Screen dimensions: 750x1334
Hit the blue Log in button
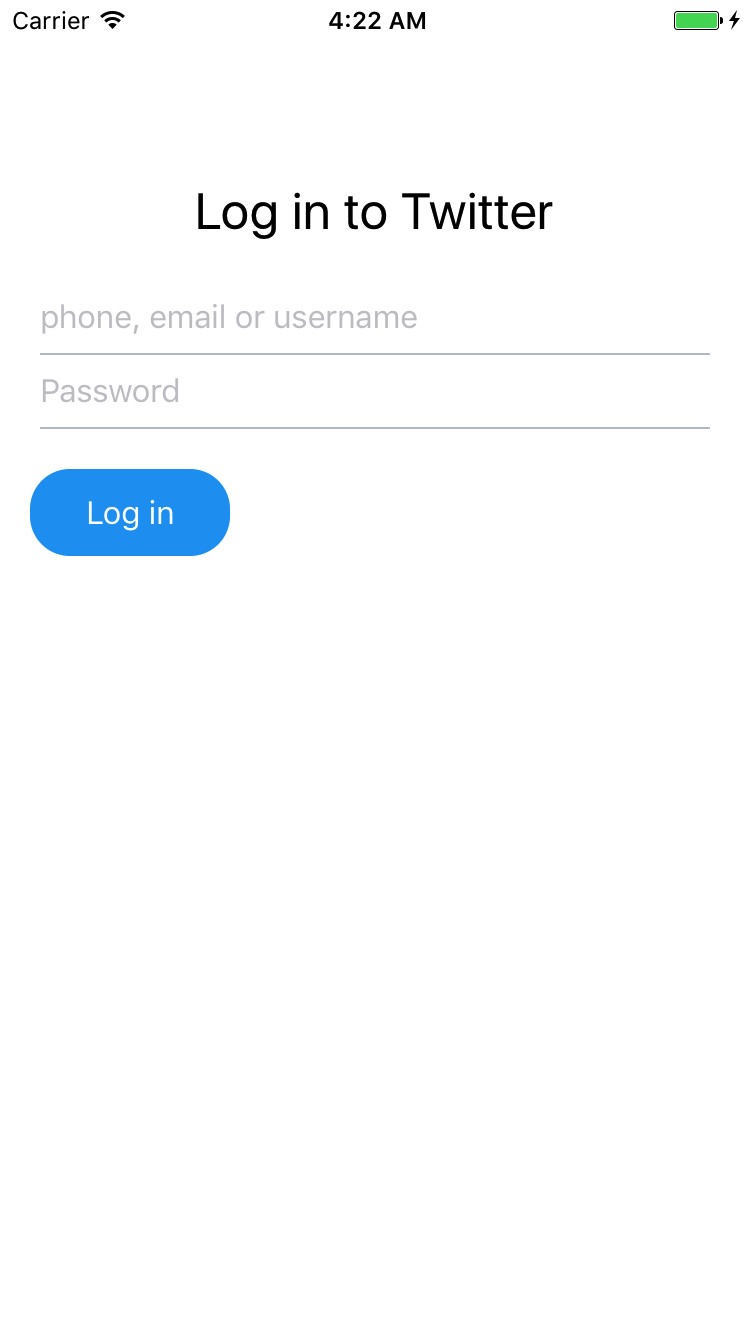(130, 512)
